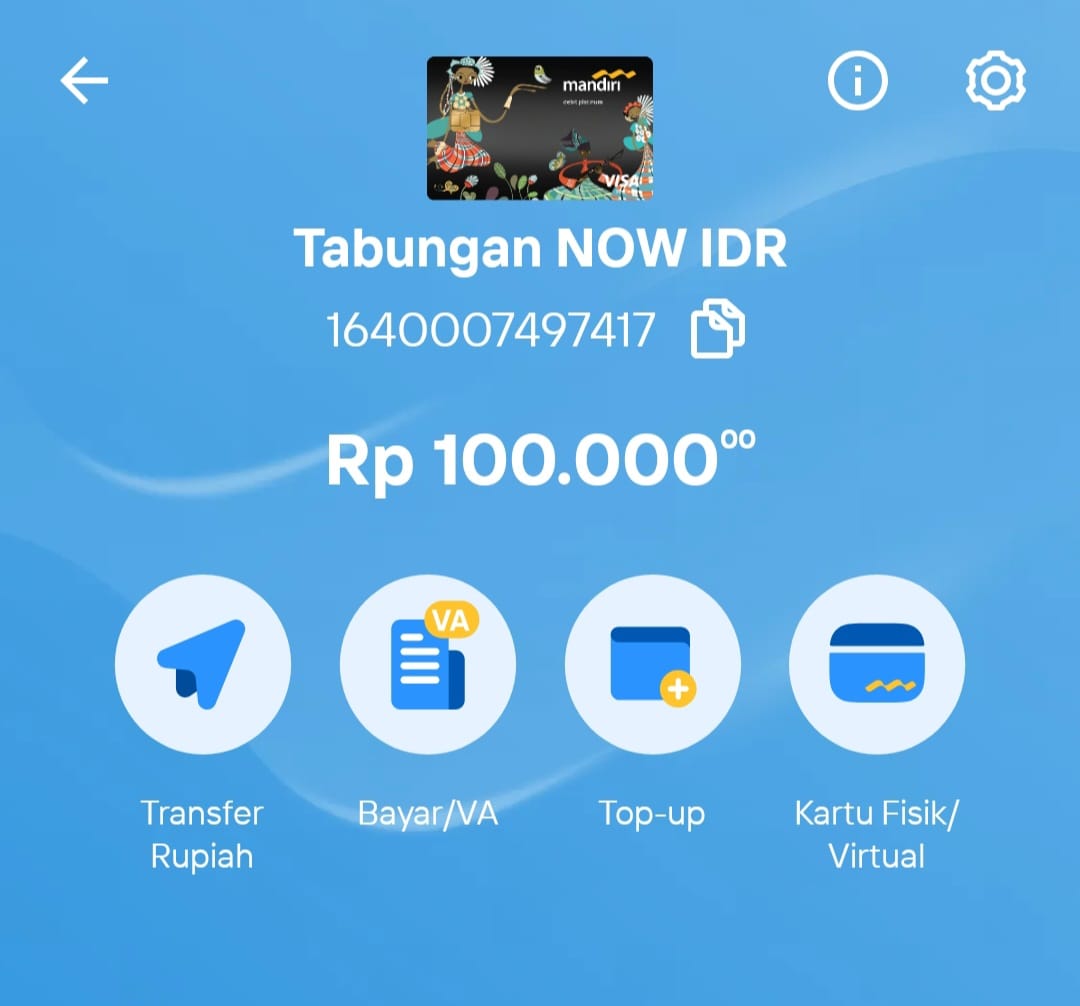
Task: Open the account info icon
Action: (857, 81)
